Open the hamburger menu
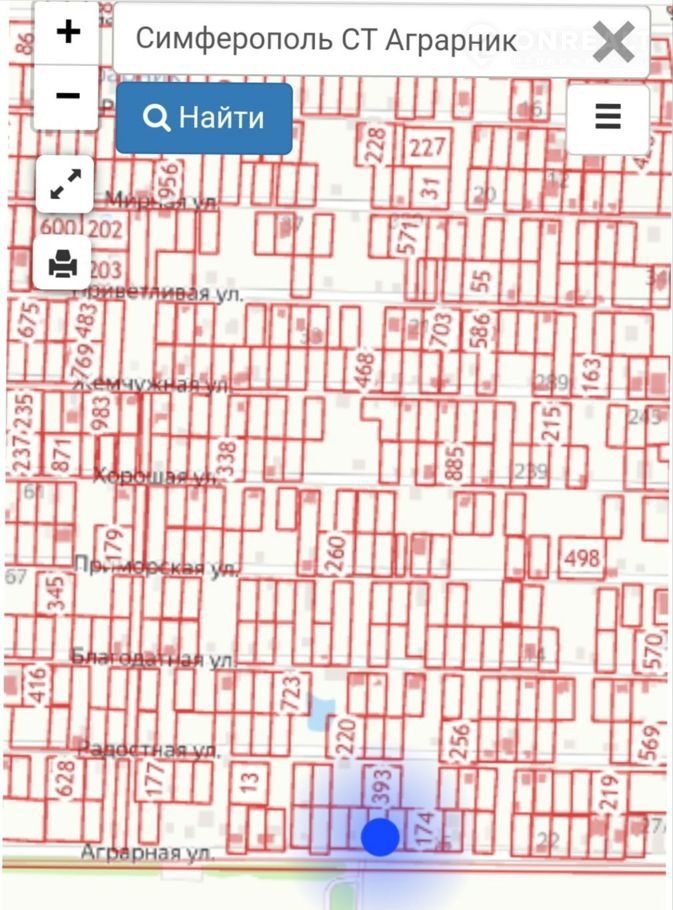 point(608,118)
